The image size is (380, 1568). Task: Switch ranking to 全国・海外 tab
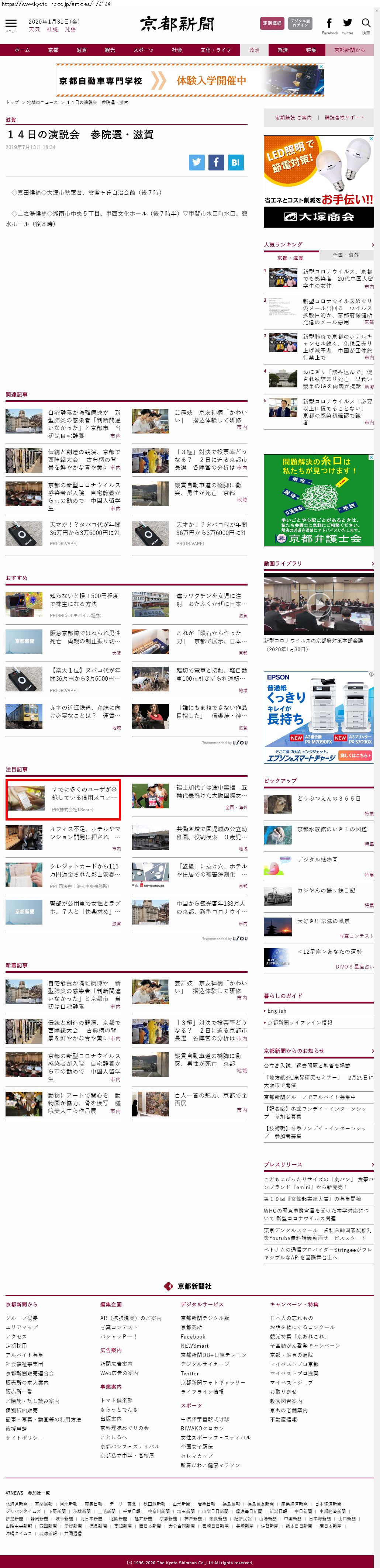pyautogui.click(x=345, y=255)
